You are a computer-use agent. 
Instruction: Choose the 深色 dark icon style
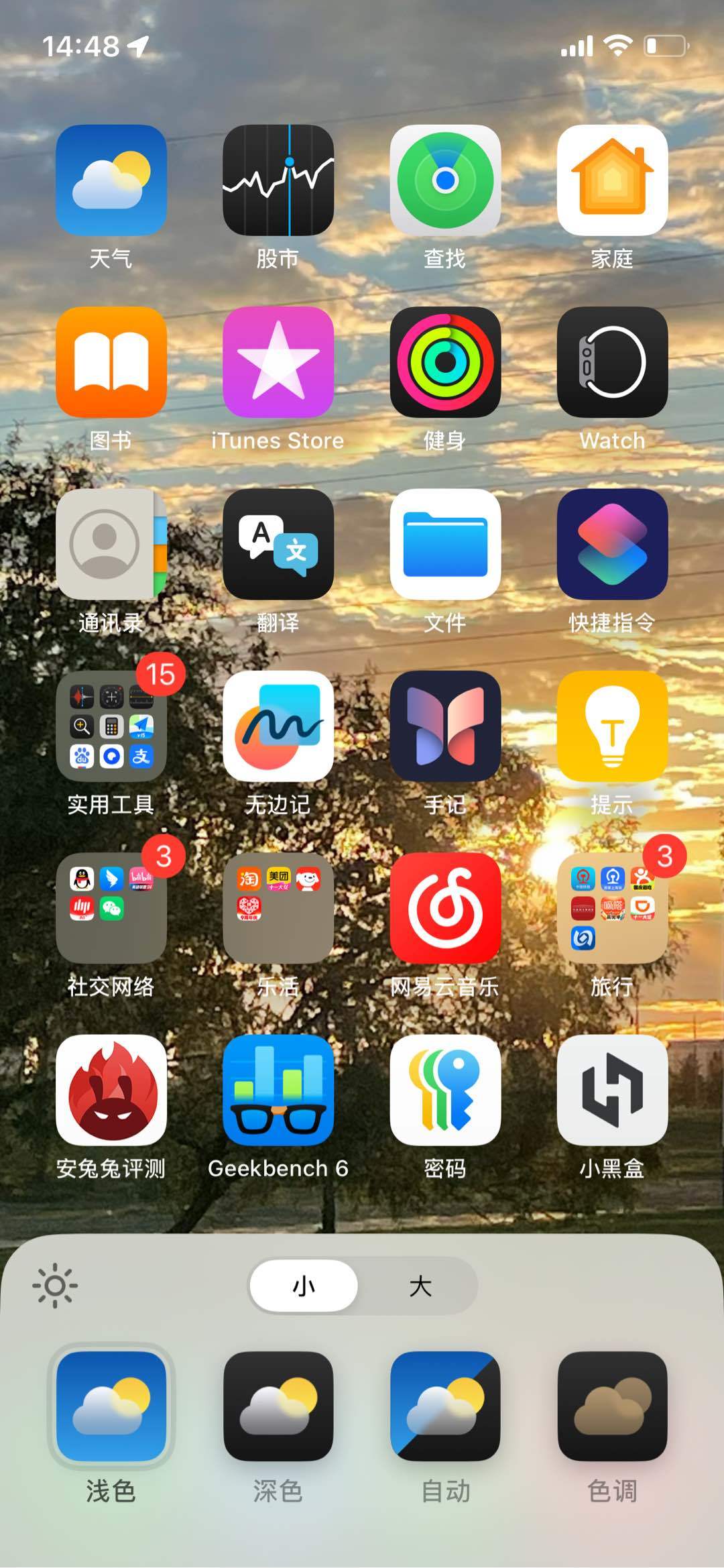coord(278,1406)
